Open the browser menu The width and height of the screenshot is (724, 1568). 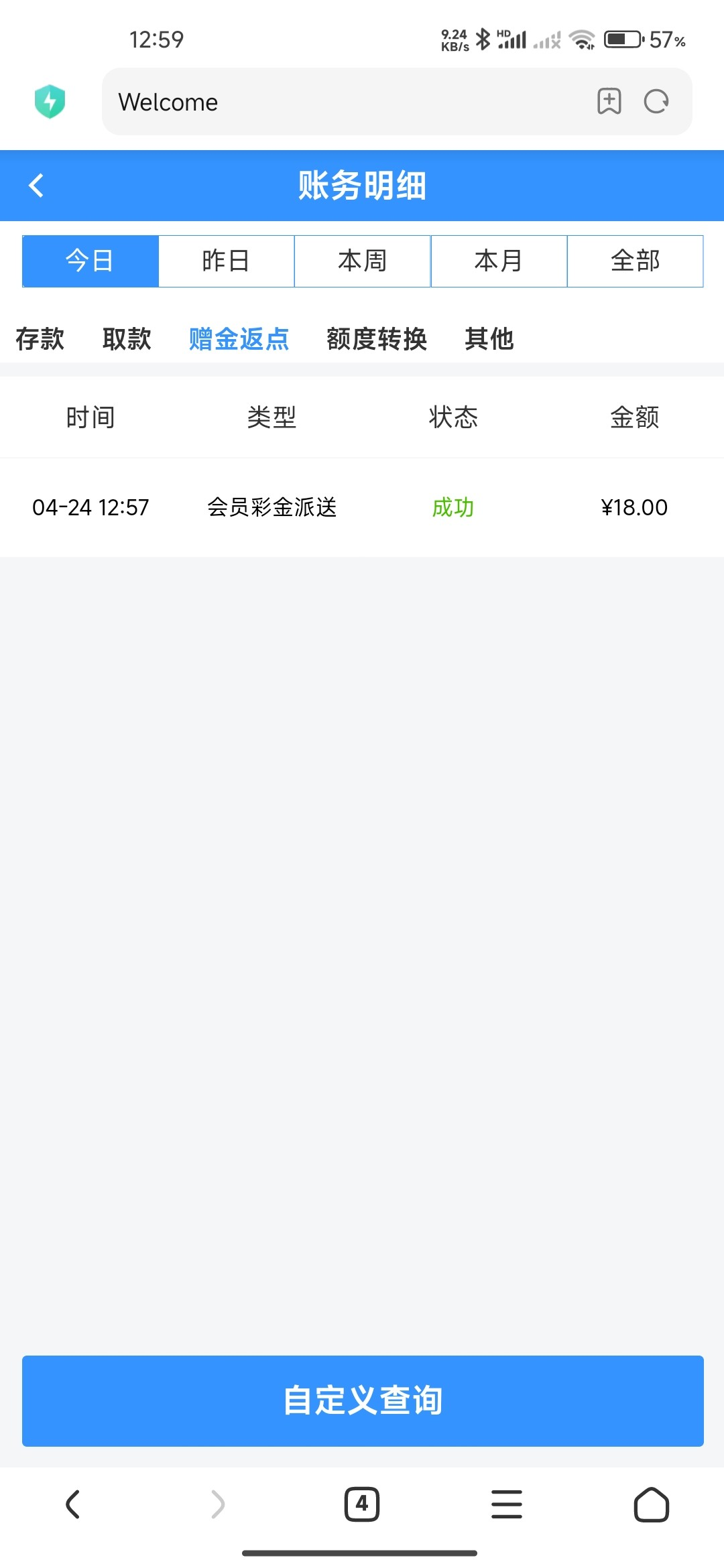pos(507,1504)
